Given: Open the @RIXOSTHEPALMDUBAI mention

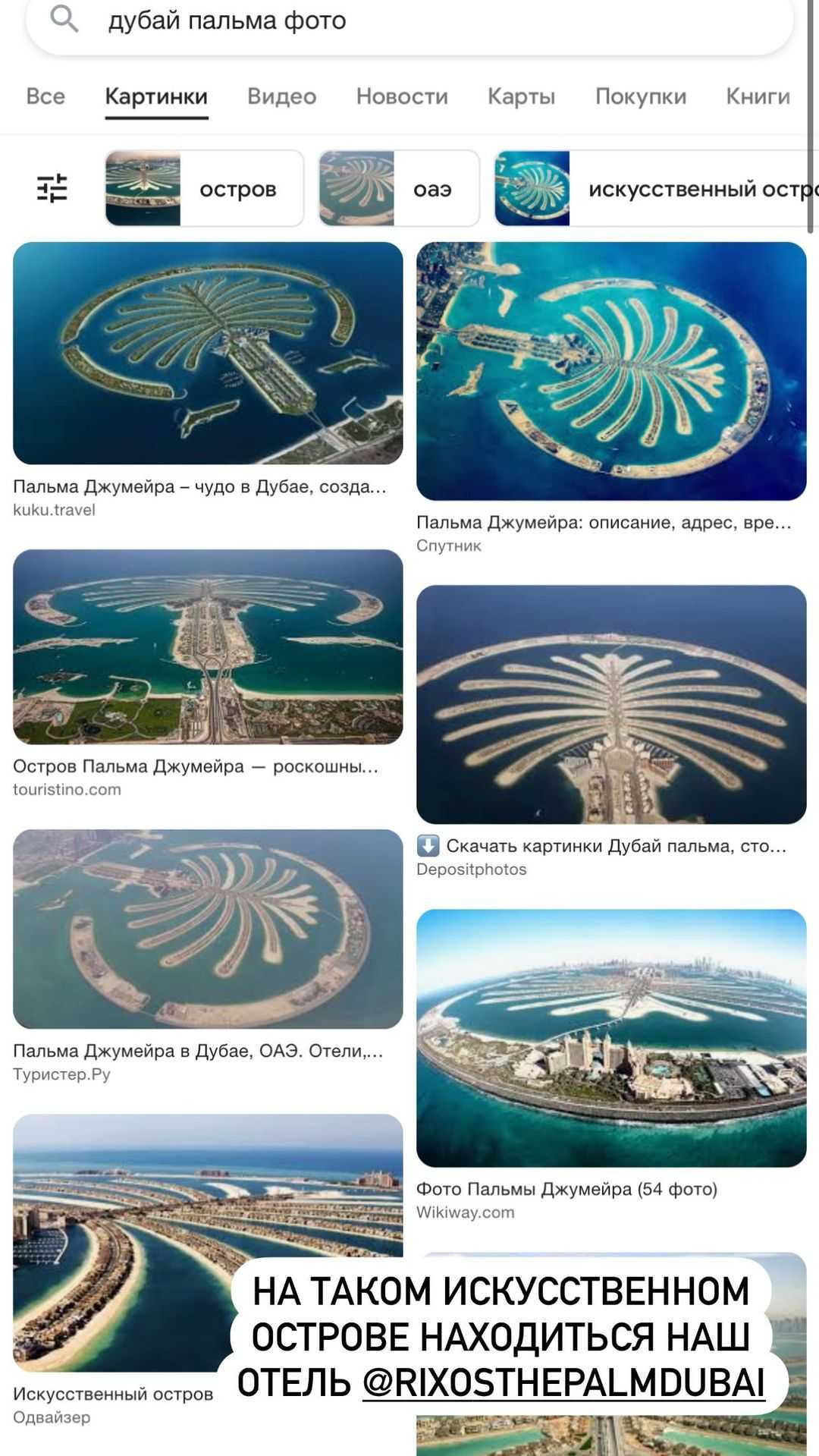Looking at the screenshot, I should pos(563,1382).
